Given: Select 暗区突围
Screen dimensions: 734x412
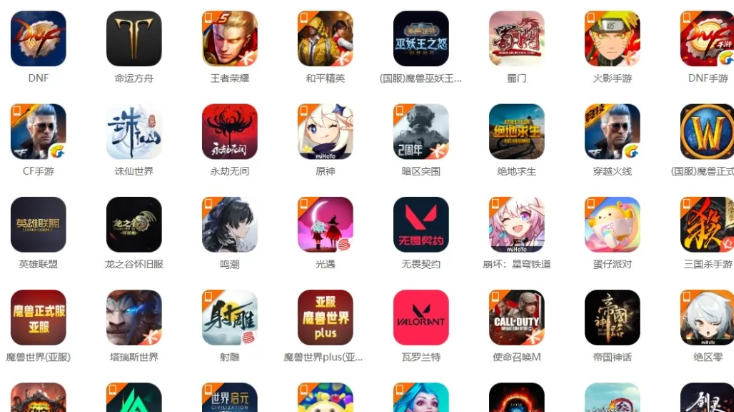Looking at the screenshot, I should [x=421, y=132].
